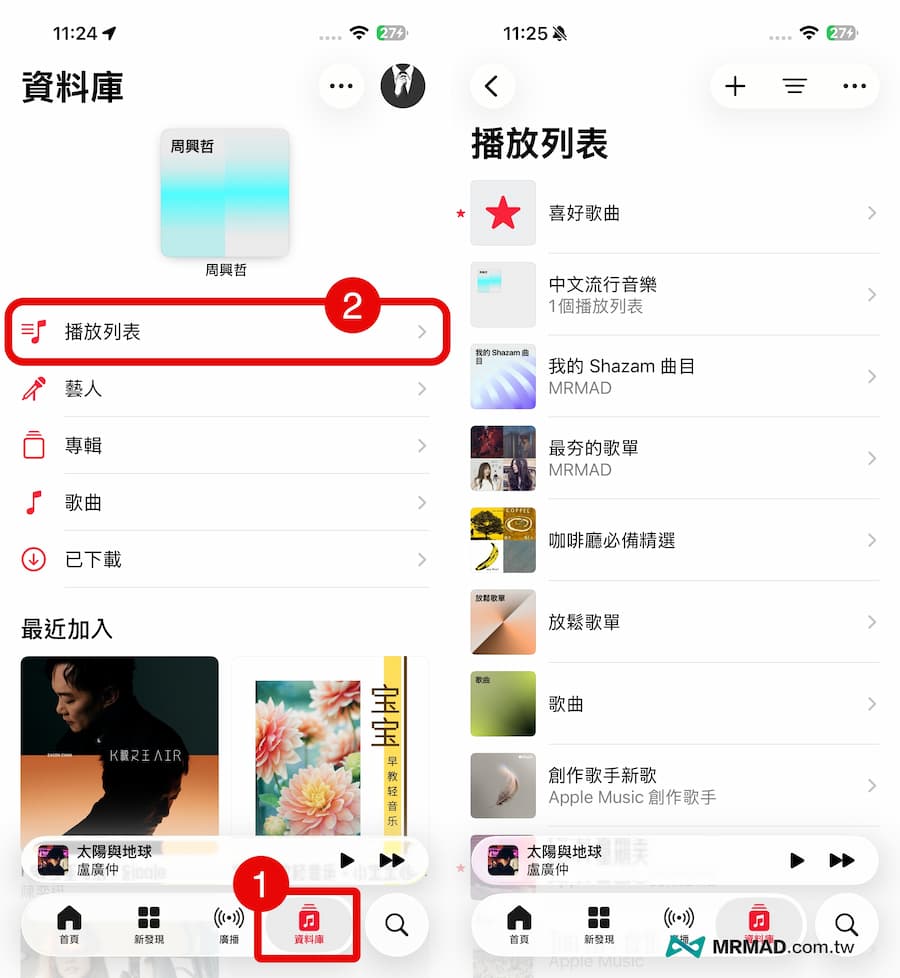
Task: Open the ellipsis menu on the playlist screen
Action: pyautogui.click(x=855, y=86)
